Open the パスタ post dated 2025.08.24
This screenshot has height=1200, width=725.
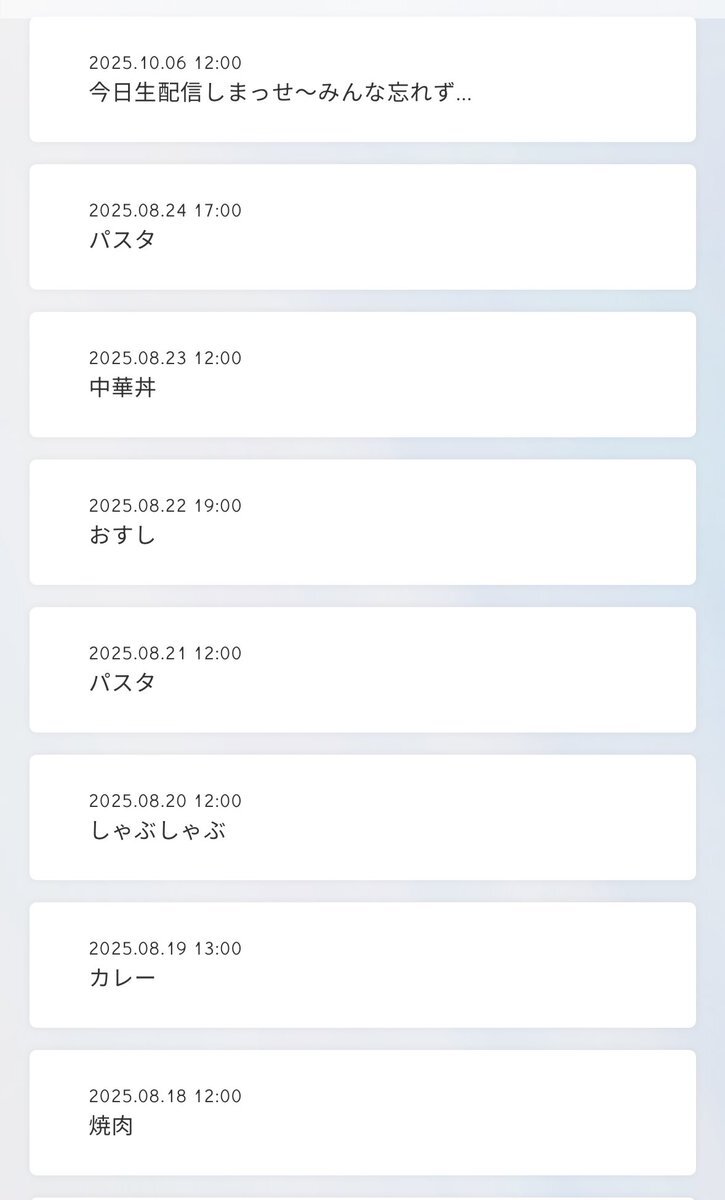[362, 227]
